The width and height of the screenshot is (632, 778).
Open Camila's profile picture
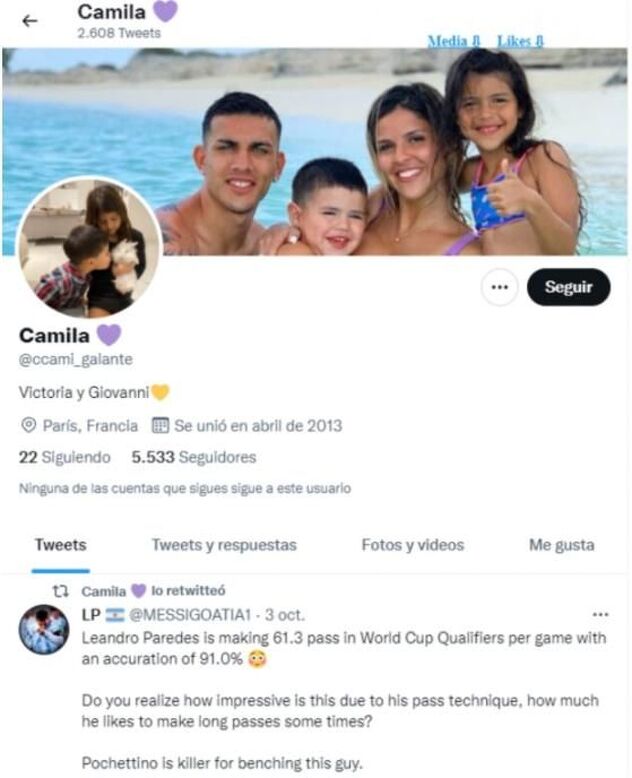click(89, 248)
